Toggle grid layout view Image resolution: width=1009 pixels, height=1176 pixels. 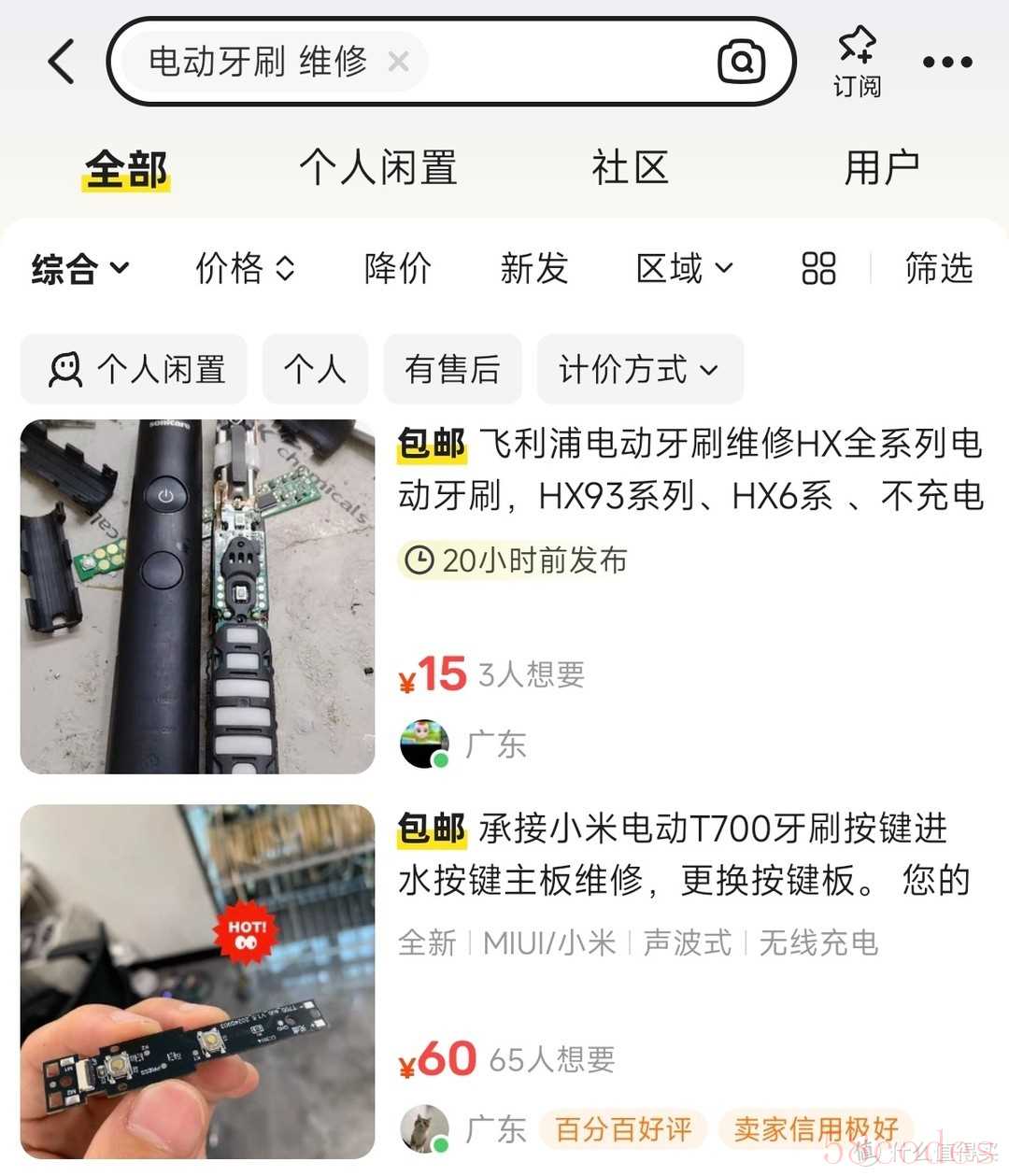tap(818, 269)
